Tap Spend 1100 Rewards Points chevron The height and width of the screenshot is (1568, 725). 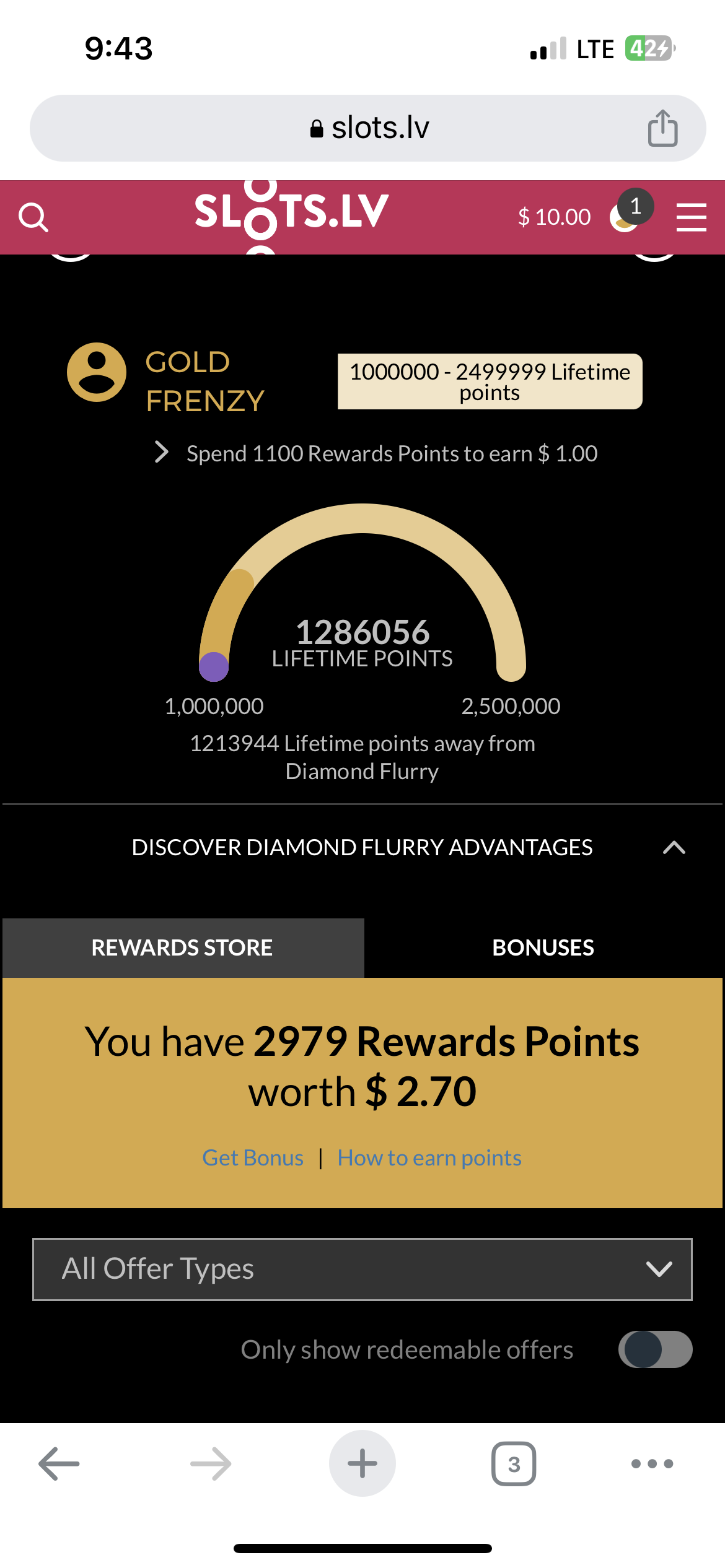tap(162, 452)
